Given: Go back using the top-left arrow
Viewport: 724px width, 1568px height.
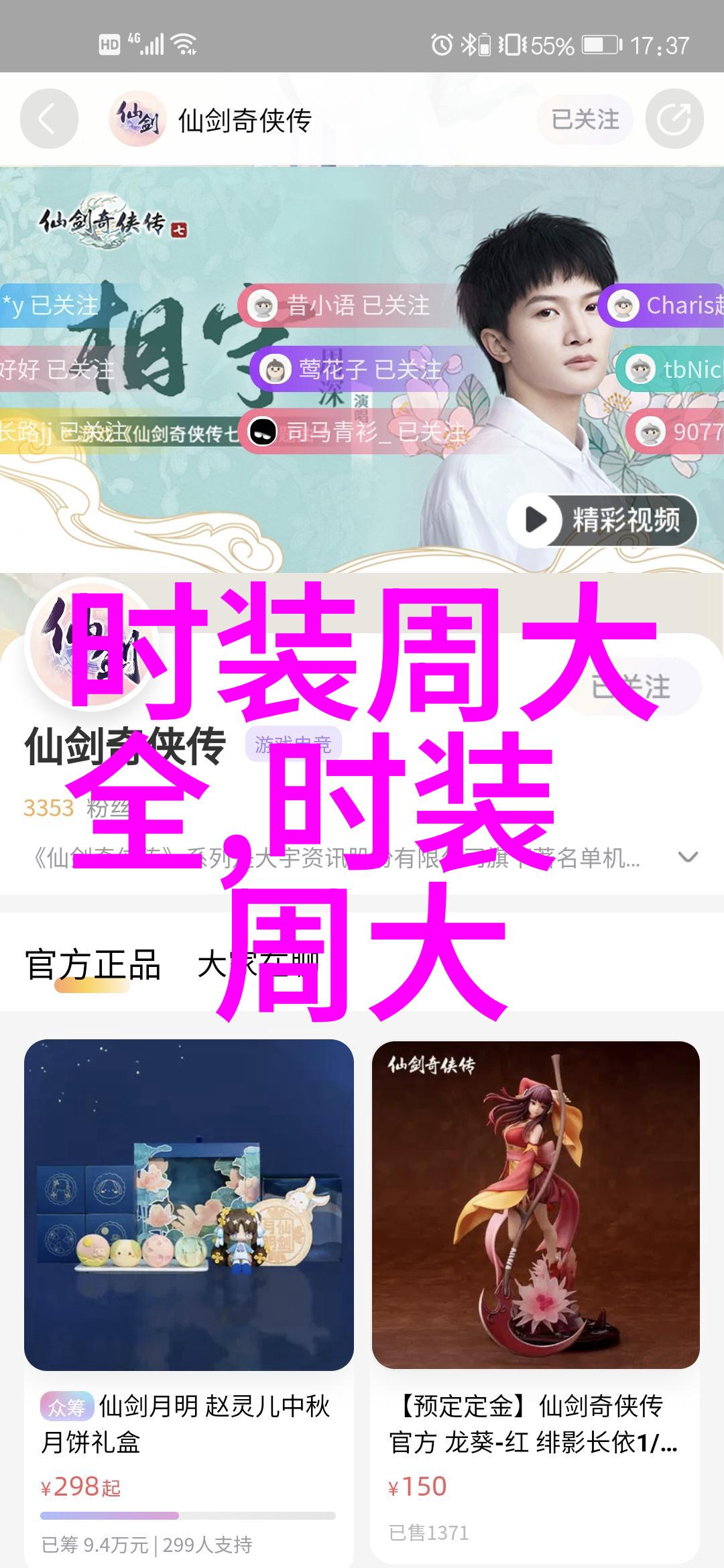Looking at the screenshot, I should click(x=48, y=120).
